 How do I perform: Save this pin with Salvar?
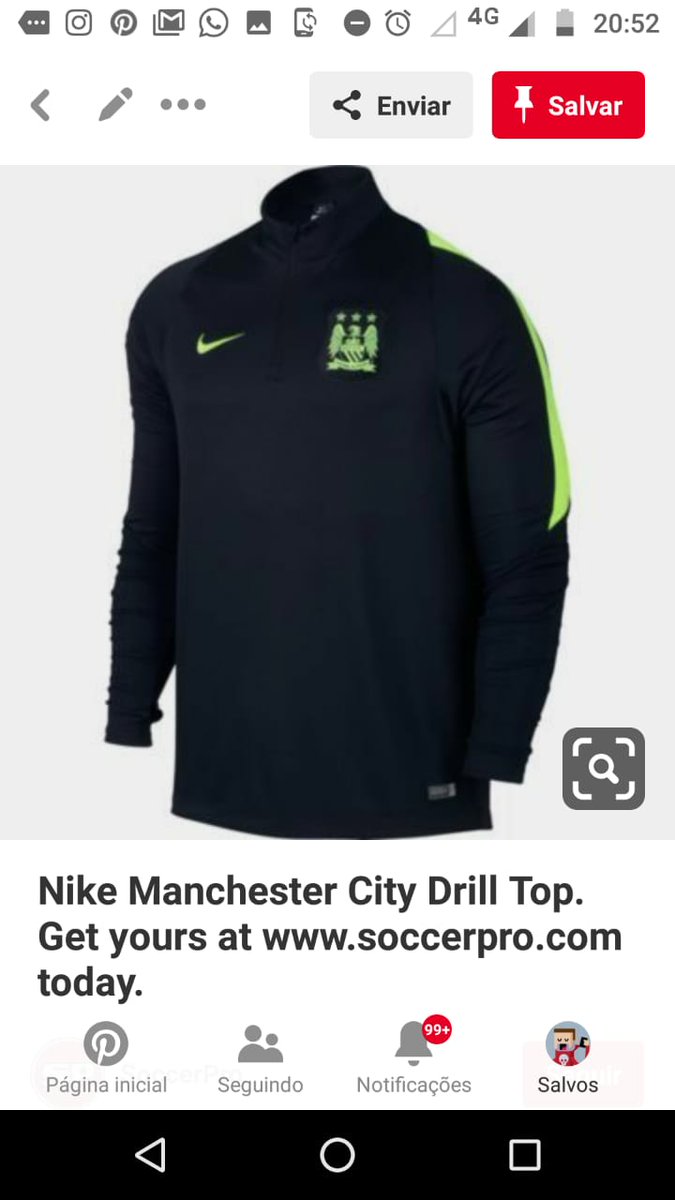coord(568,105)
